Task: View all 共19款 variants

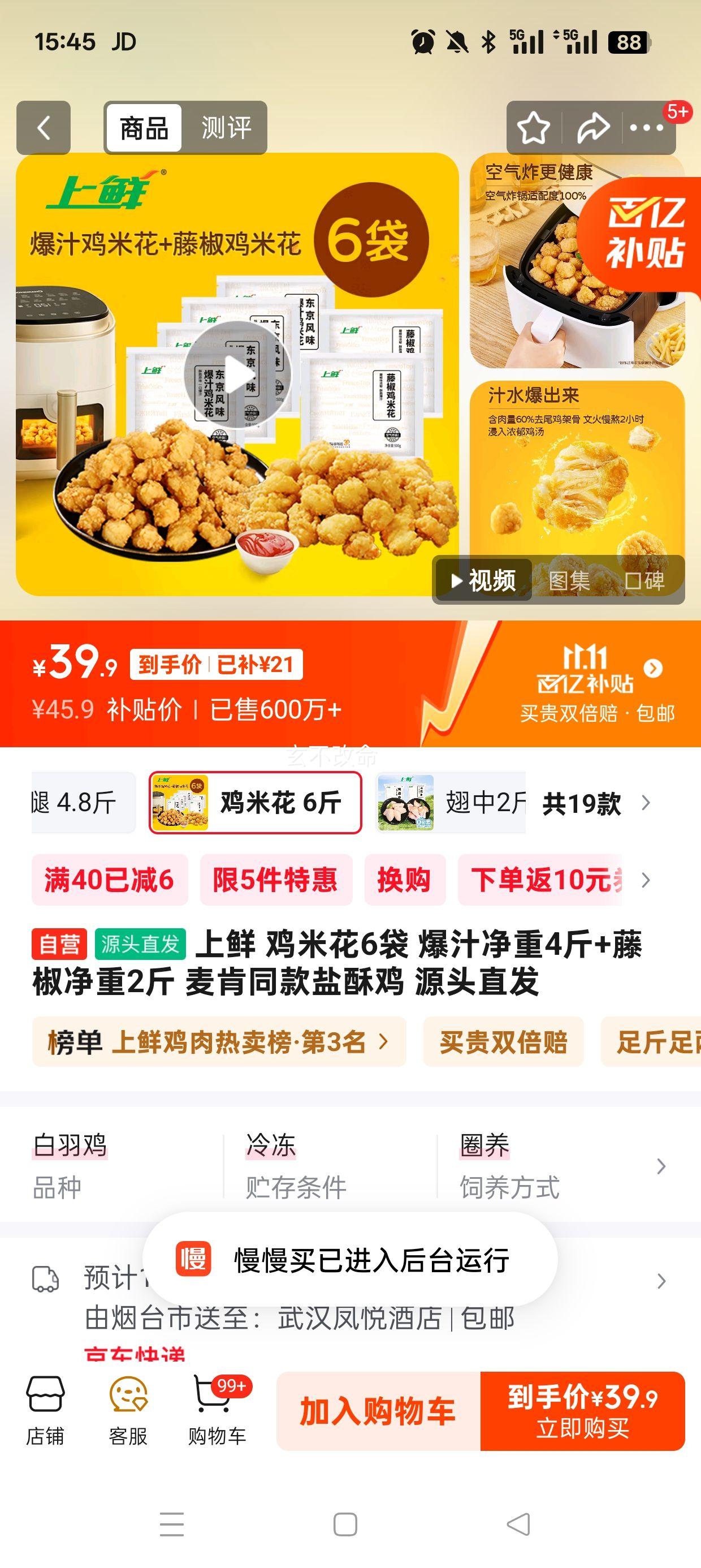Action: (x=595, y=803)
